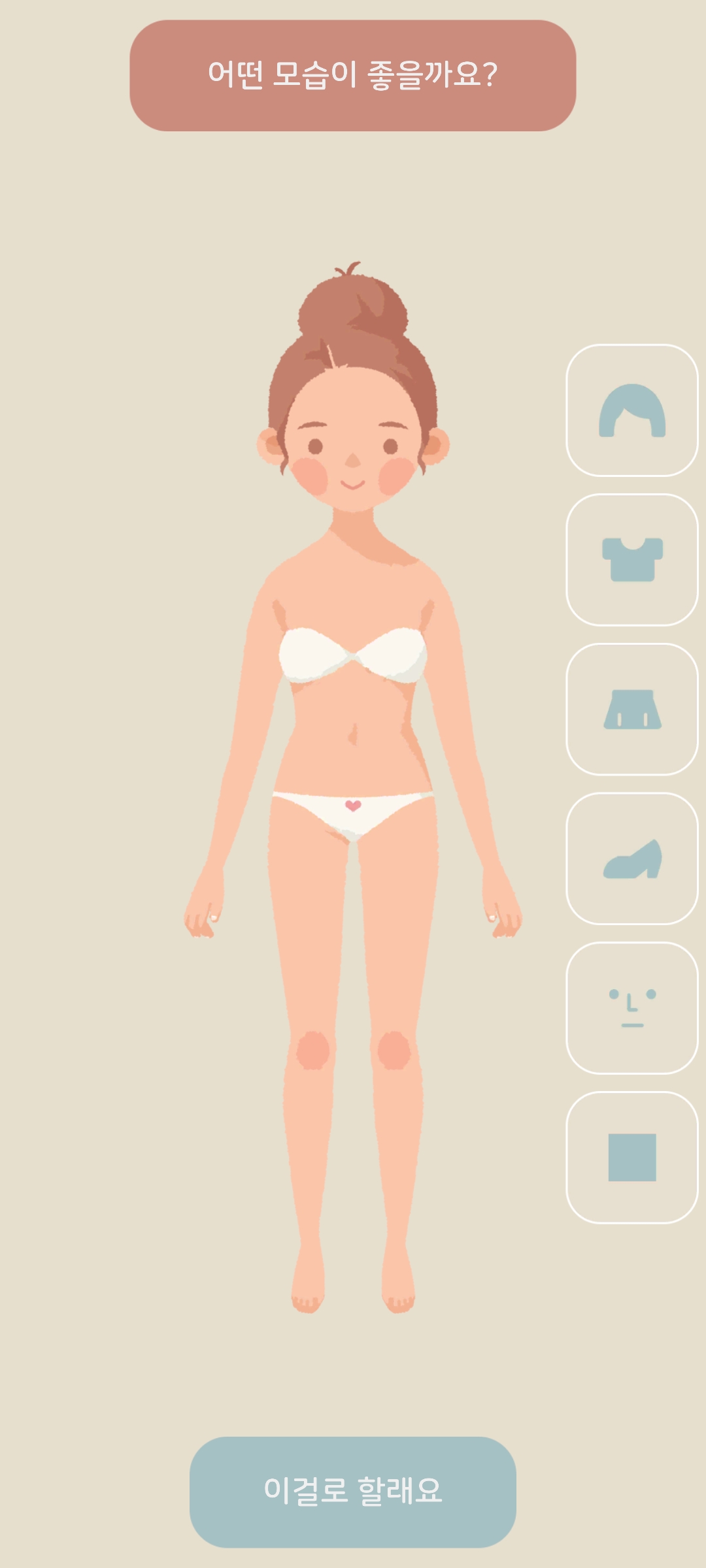Open the hairstyle category

pos(632,410)
